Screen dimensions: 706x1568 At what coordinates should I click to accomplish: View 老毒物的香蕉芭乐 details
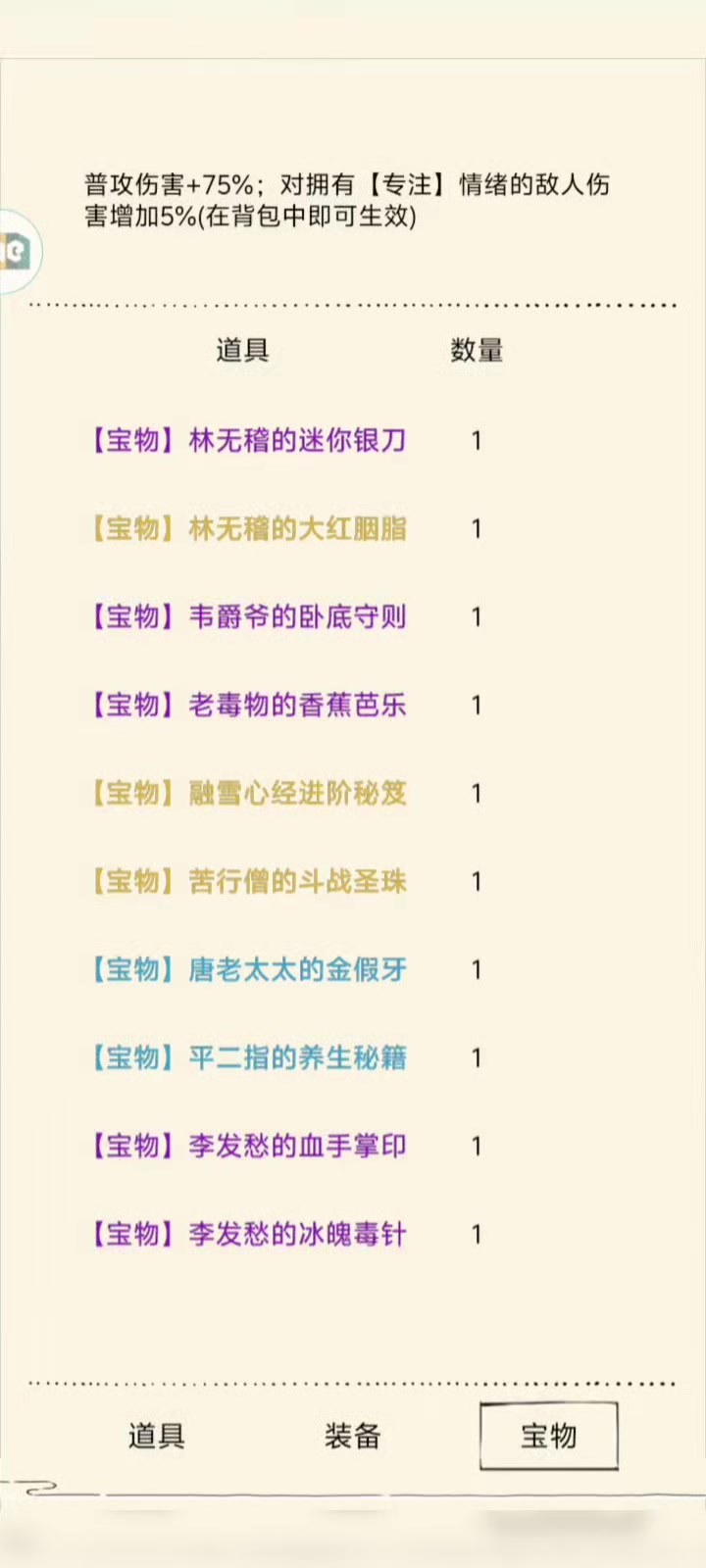(249, 705)
